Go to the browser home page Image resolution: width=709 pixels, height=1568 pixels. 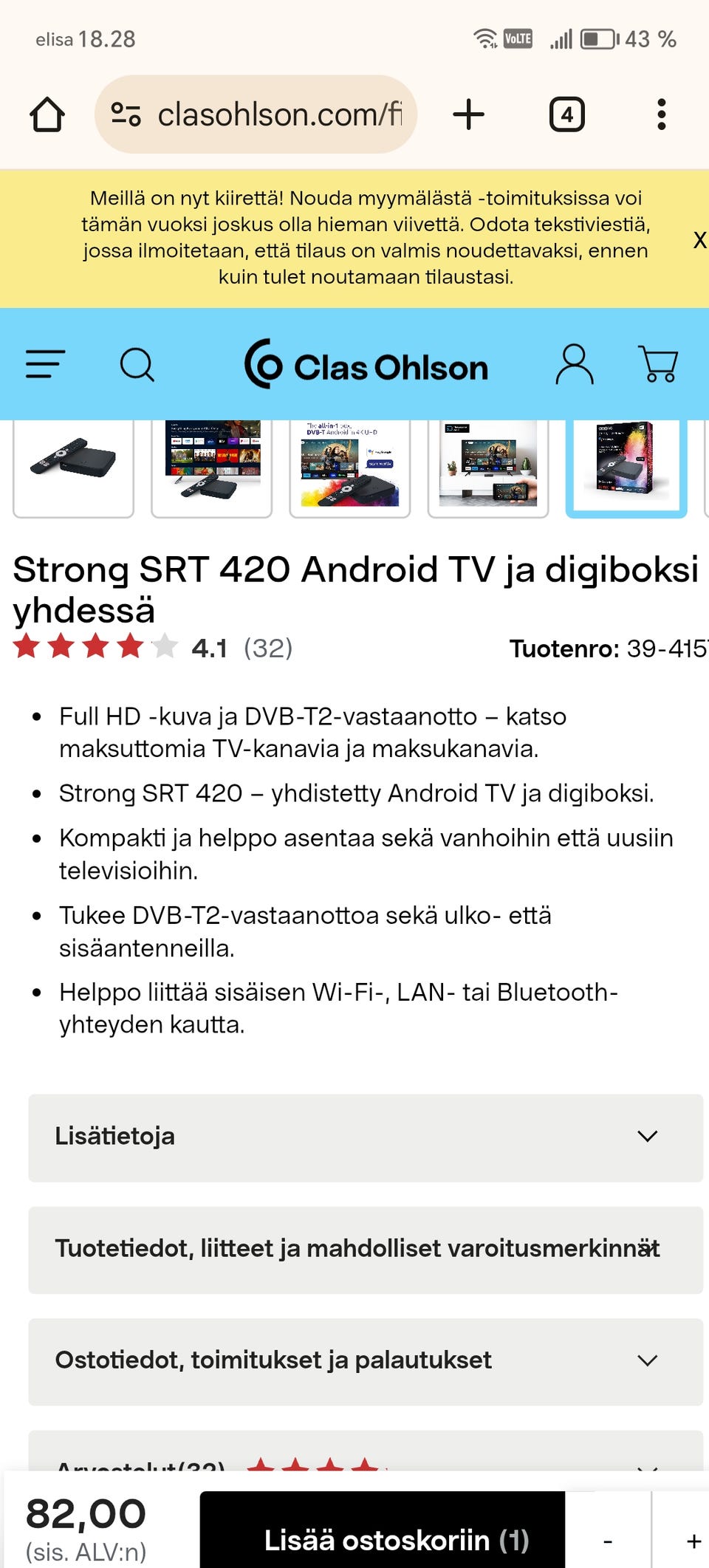47,114
